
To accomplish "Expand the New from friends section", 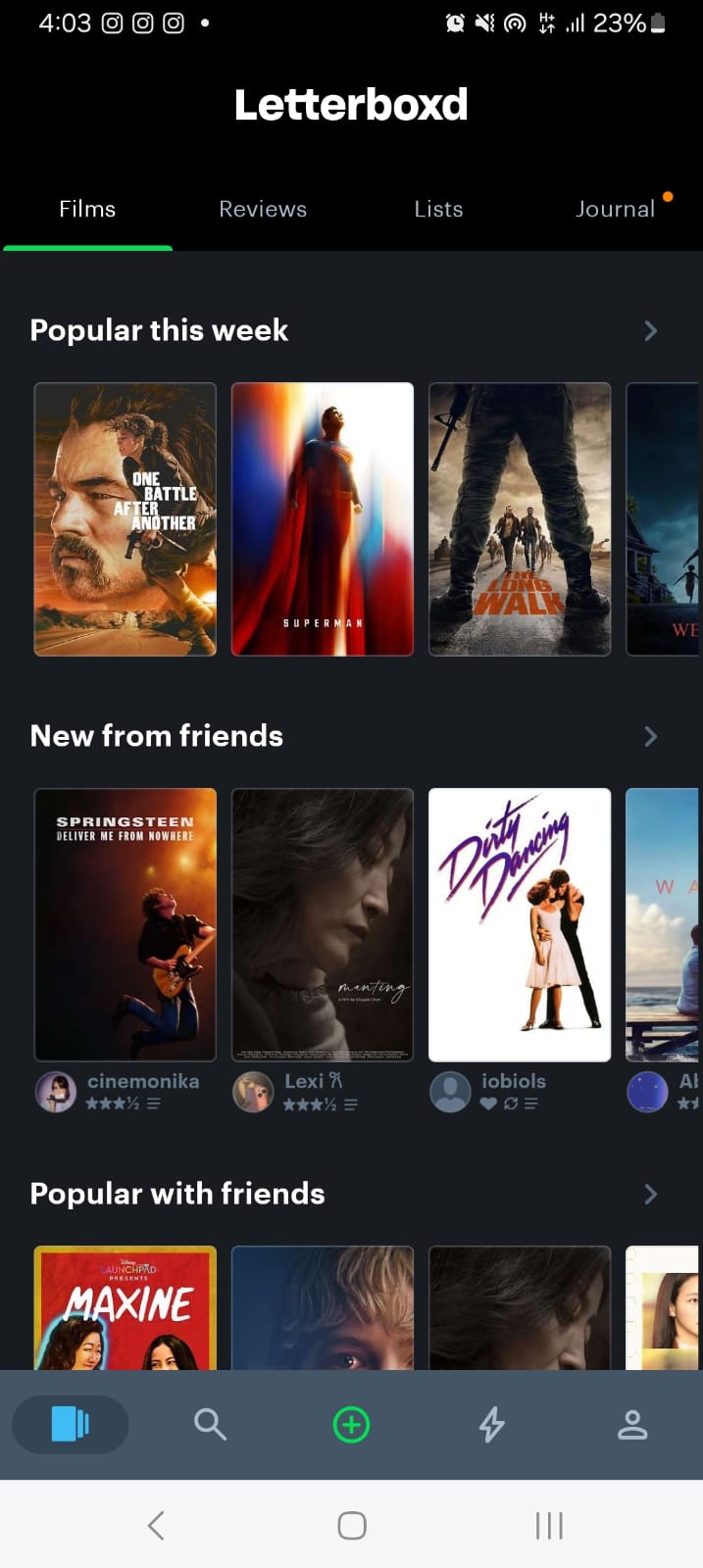I will (x=650, y=737).
